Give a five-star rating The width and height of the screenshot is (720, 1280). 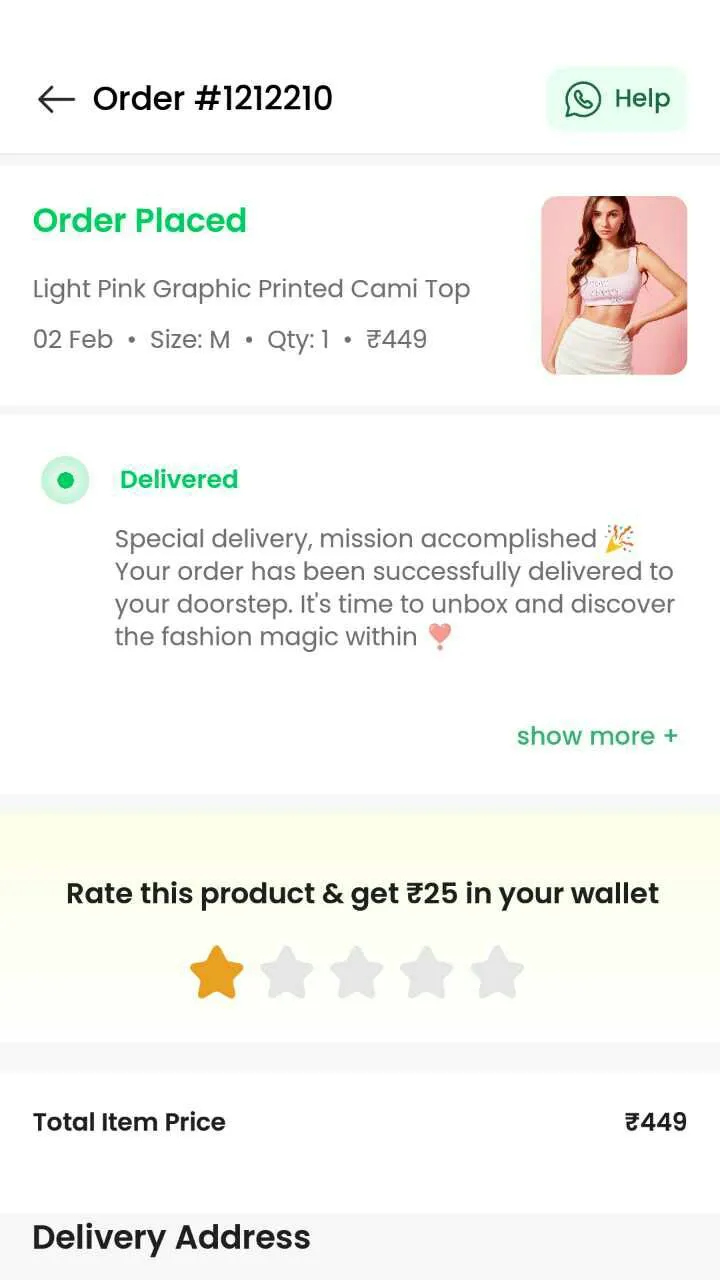[497, 973]
